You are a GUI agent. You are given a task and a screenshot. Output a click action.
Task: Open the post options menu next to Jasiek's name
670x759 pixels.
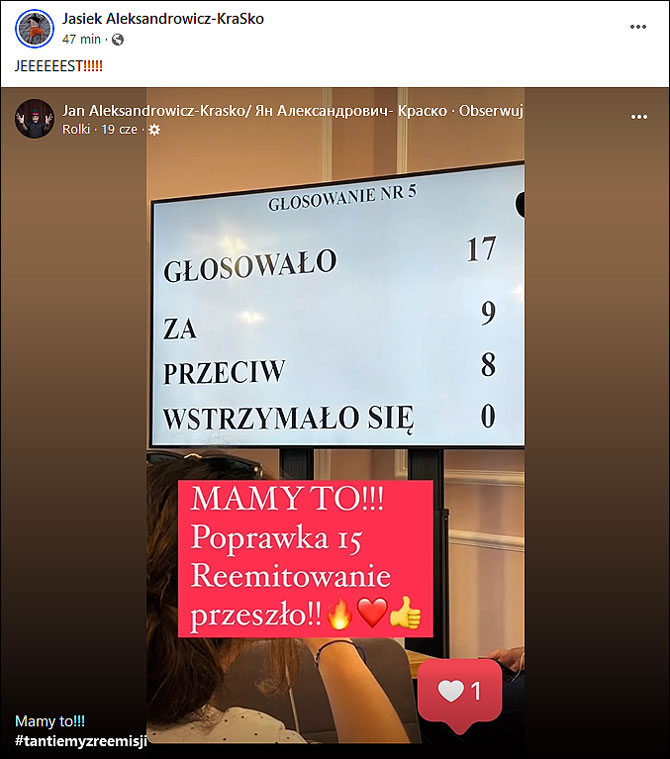click(638, 27)
